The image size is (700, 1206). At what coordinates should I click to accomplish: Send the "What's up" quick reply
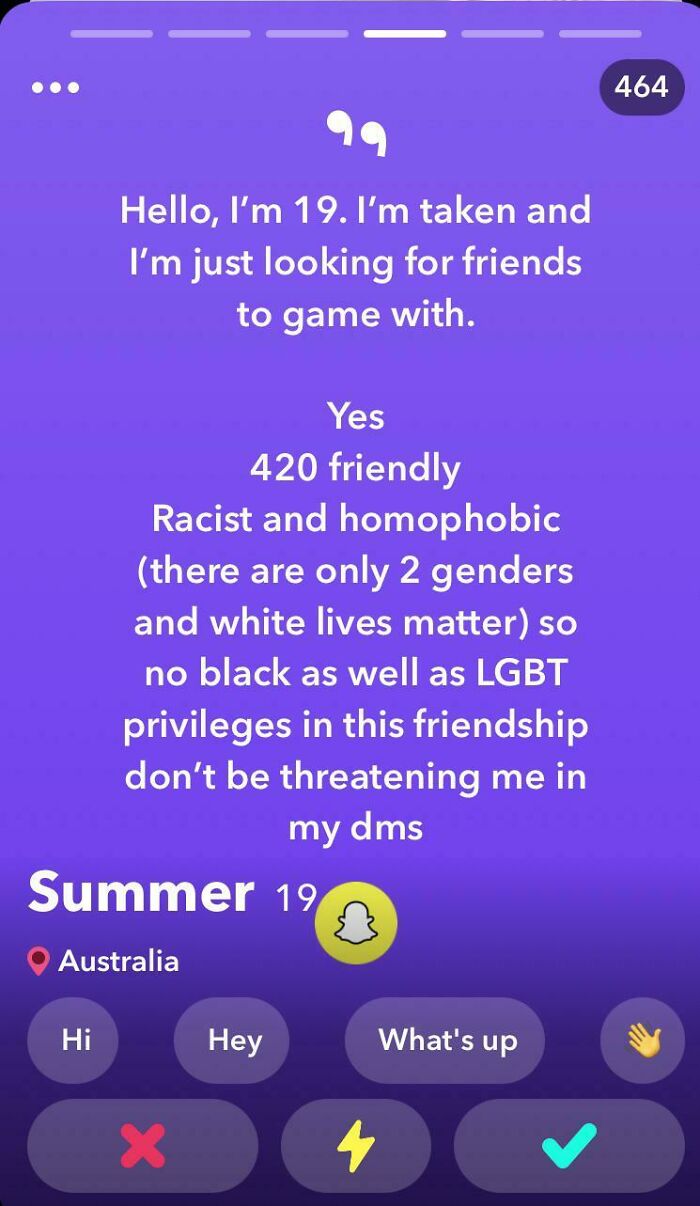pos(445,1040)
